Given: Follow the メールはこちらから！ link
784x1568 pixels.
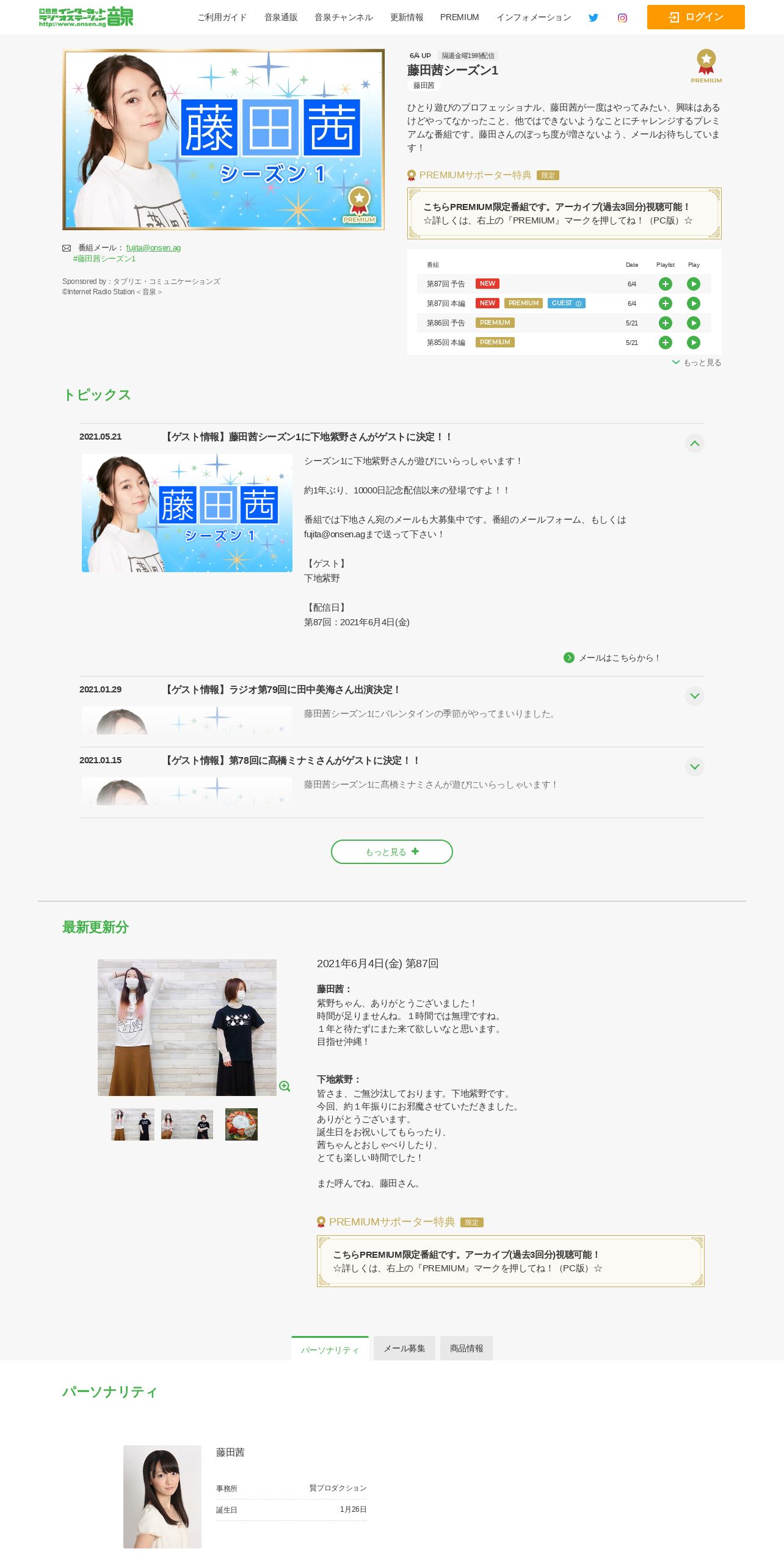Looking at the screenshot, I should [612, 658].
